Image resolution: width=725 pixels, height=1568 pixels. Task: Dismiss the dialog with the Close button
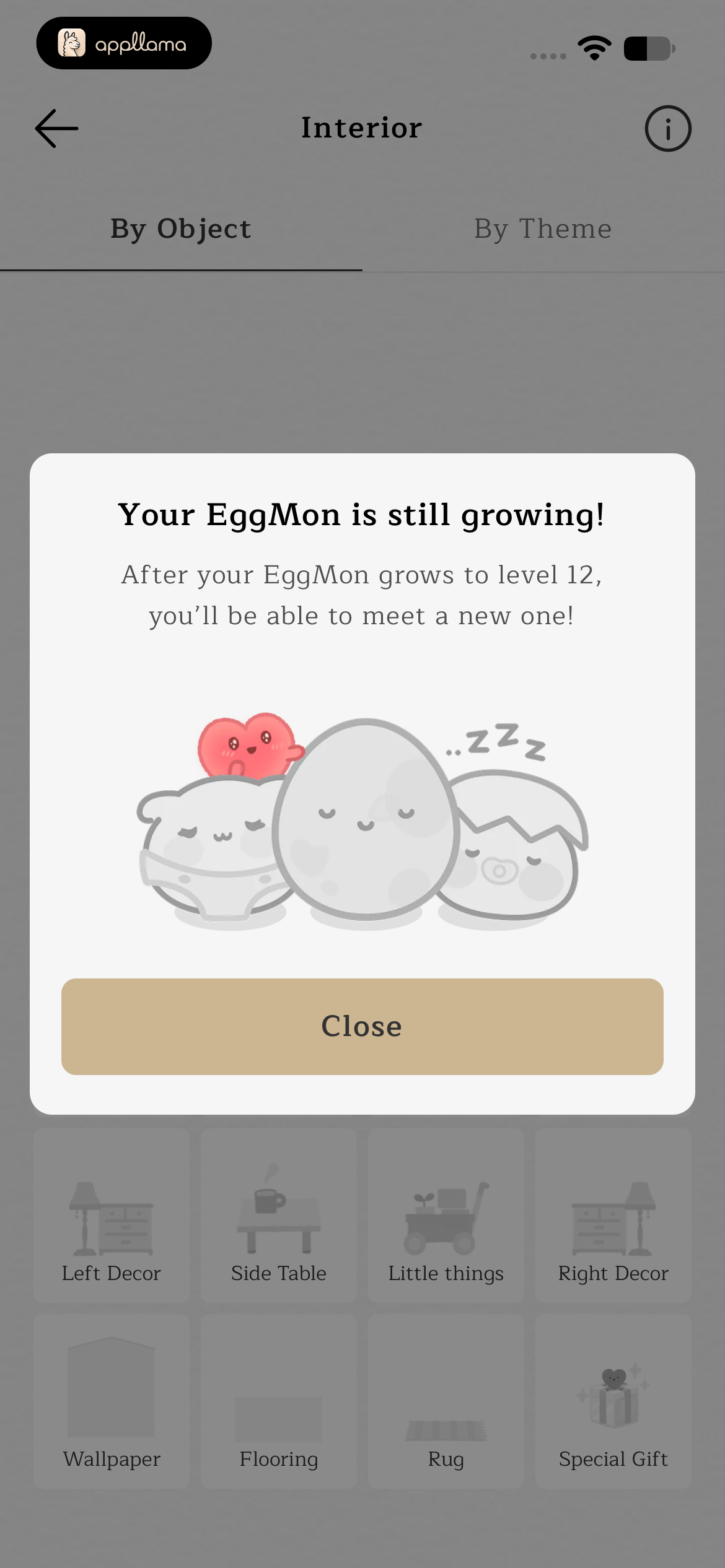point(362,1026)
